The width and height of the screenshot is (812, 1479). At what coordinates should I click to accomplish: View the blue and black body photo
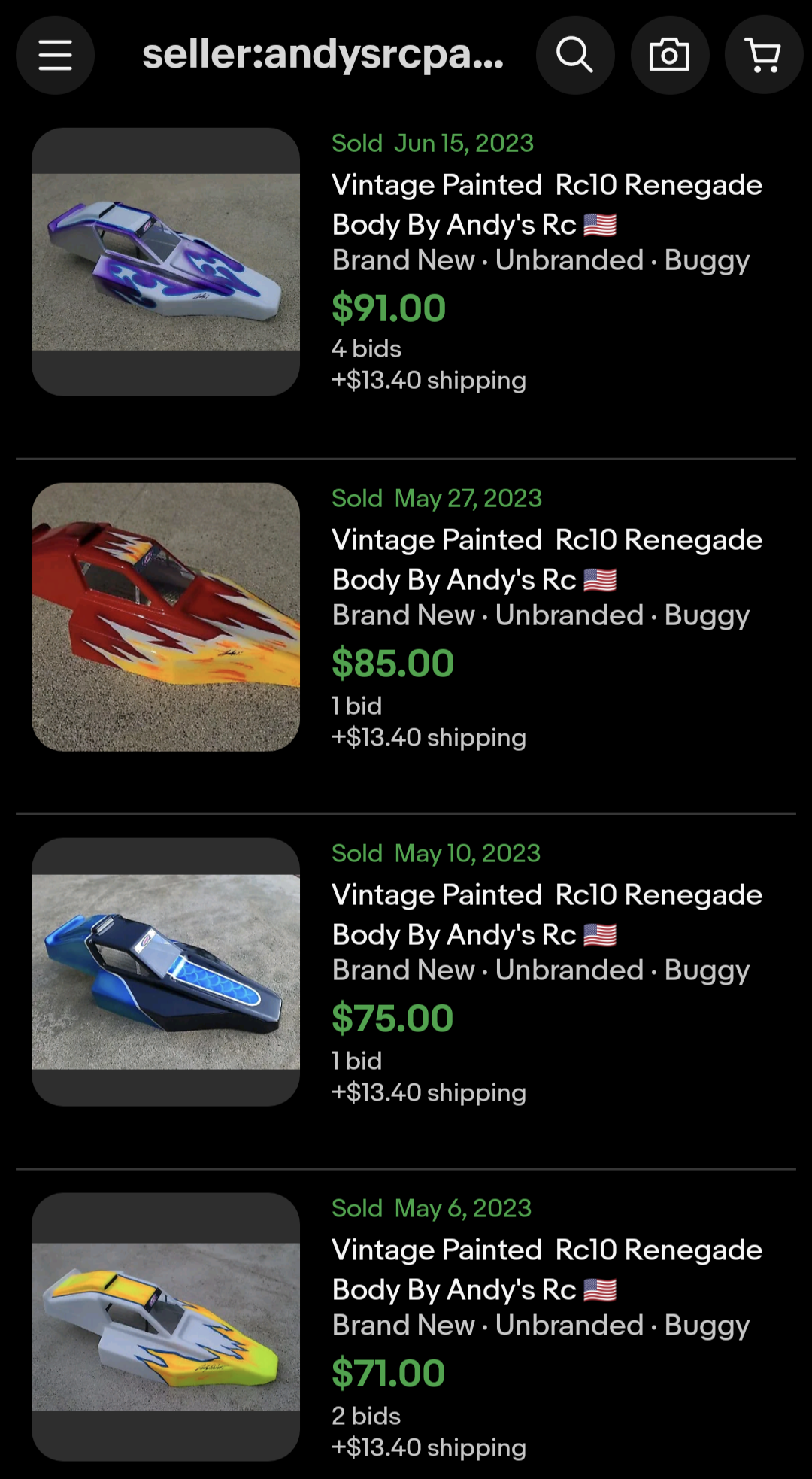click(165, 972)
